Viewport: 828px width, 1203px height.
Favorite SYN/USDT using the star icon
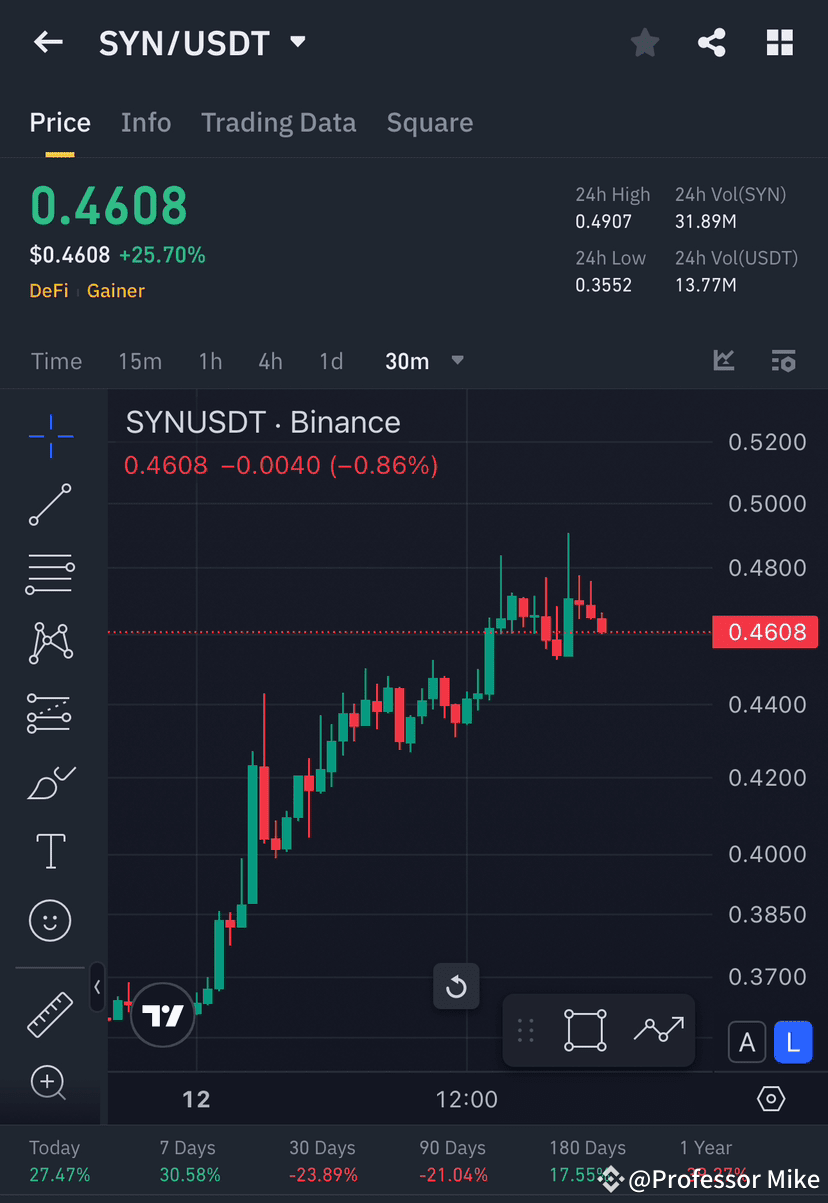click(x=644, y=42)
